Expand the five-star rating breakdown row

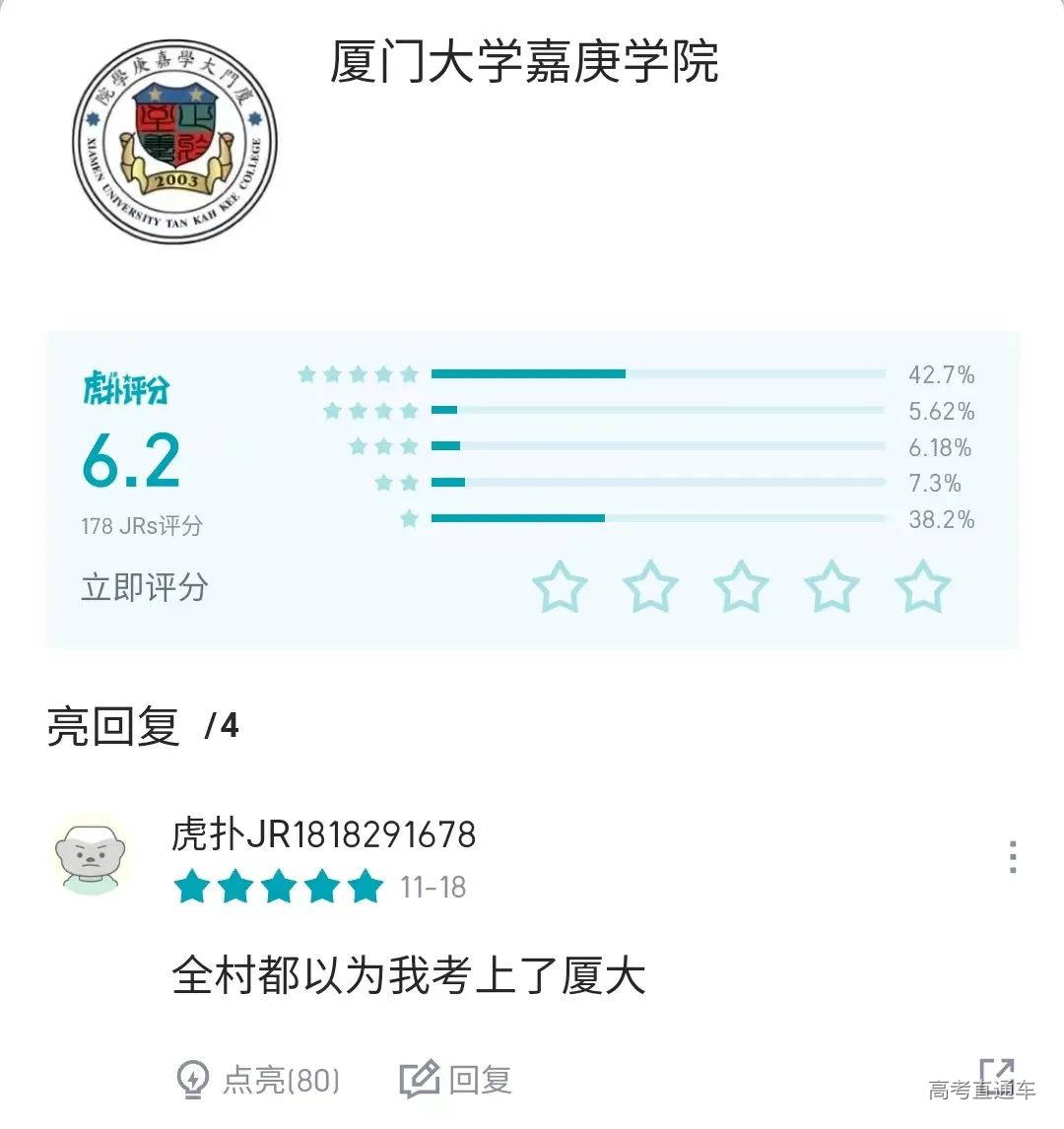[x=660, y=374]
